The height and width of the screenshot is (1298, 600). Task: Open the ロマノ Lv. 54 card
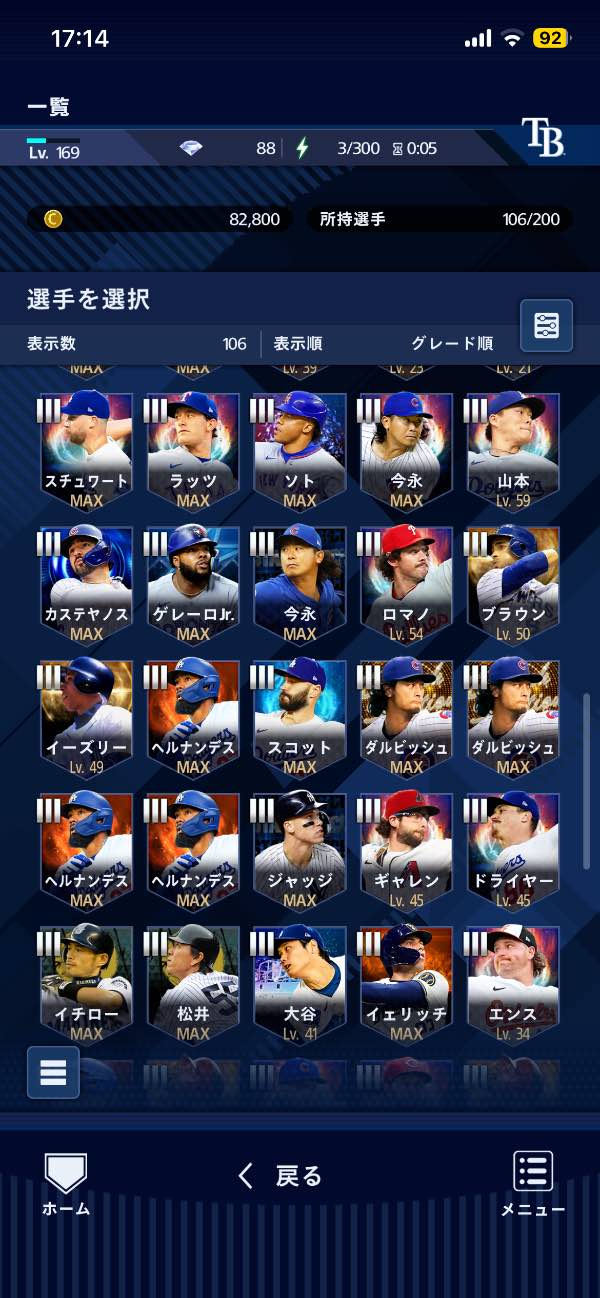click(x=407, y=584)
